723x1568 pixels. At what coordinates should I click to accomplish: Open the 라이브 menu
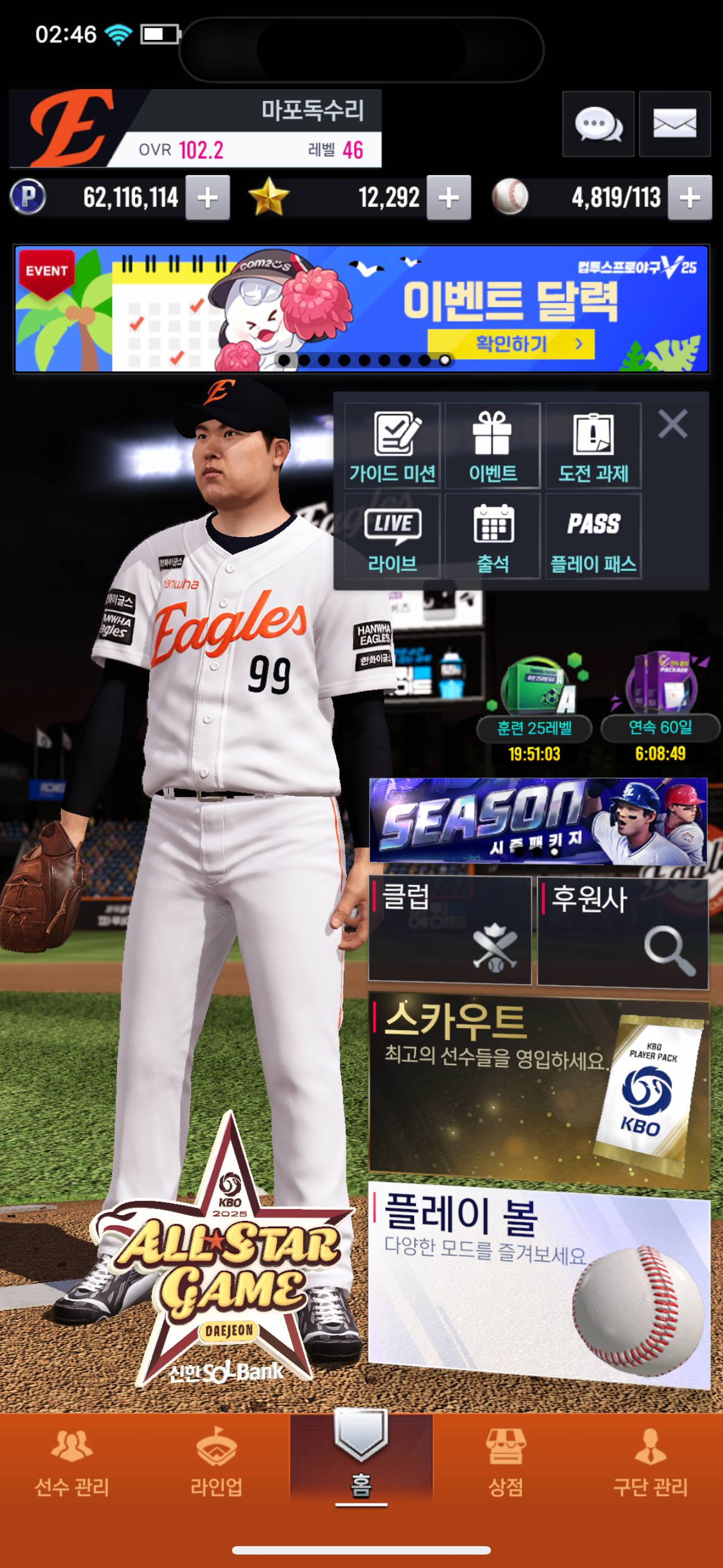[x=392, y=536]
